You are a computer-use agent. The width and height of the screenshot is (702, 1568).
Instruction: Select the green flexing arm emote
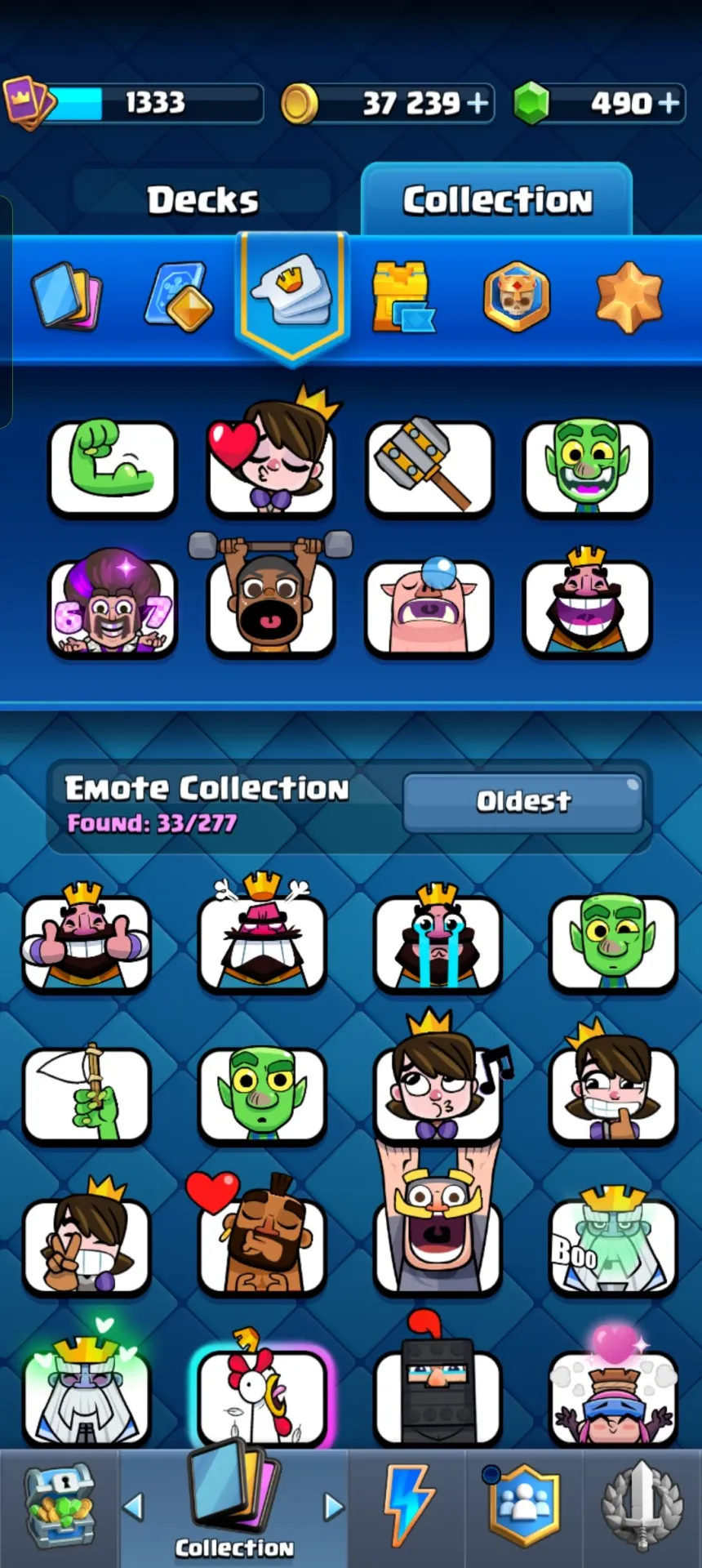113,467
